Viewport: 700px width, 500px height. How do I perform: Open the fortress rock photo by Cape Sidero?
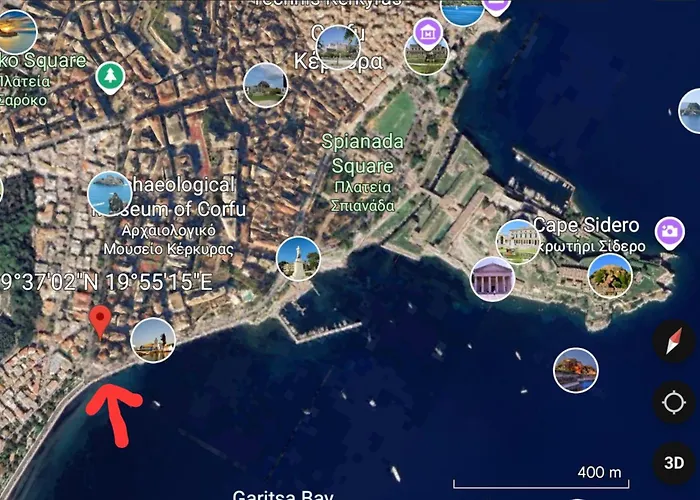coord(610,275)
